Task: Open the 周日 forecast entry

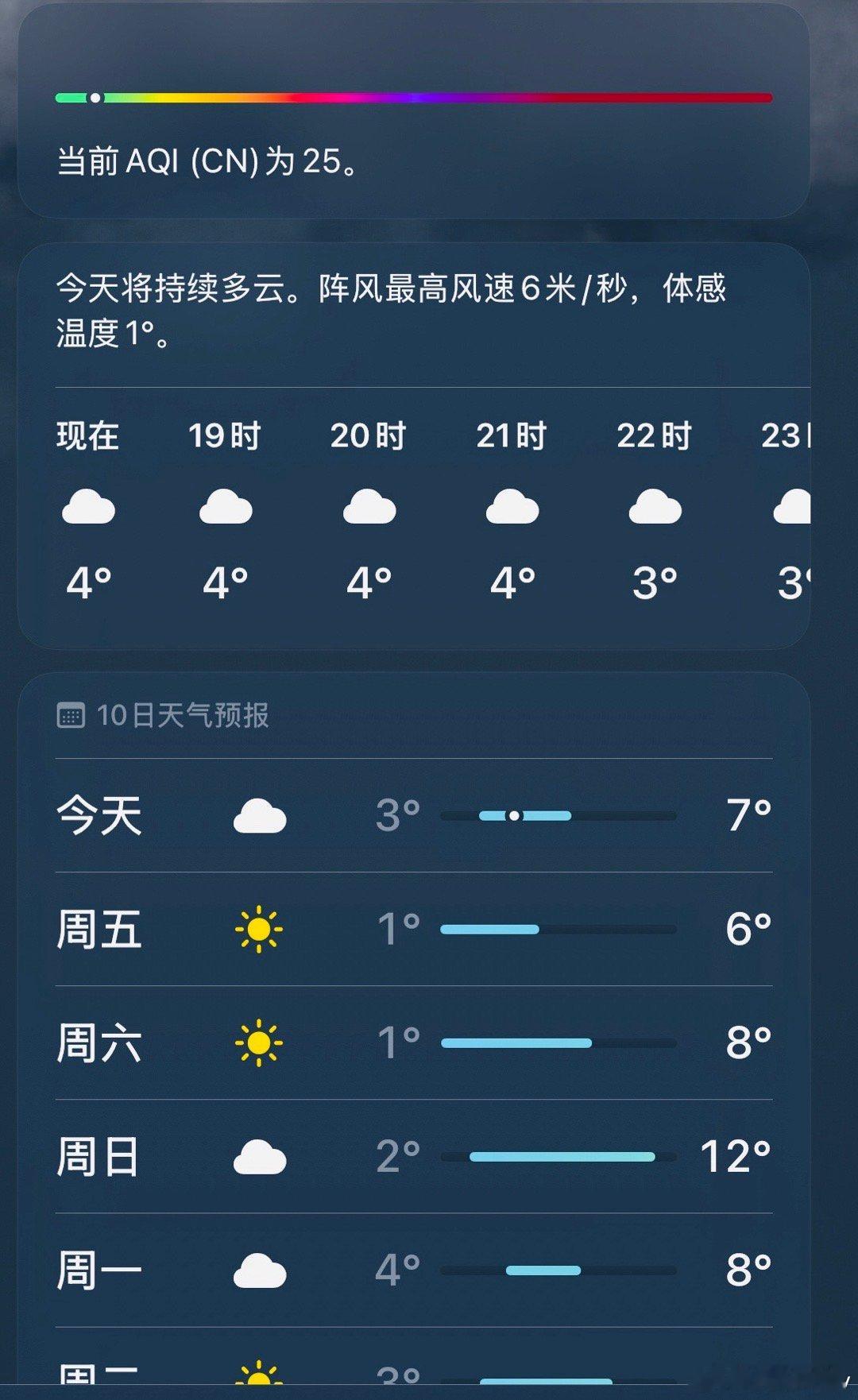Action: 413,1156
